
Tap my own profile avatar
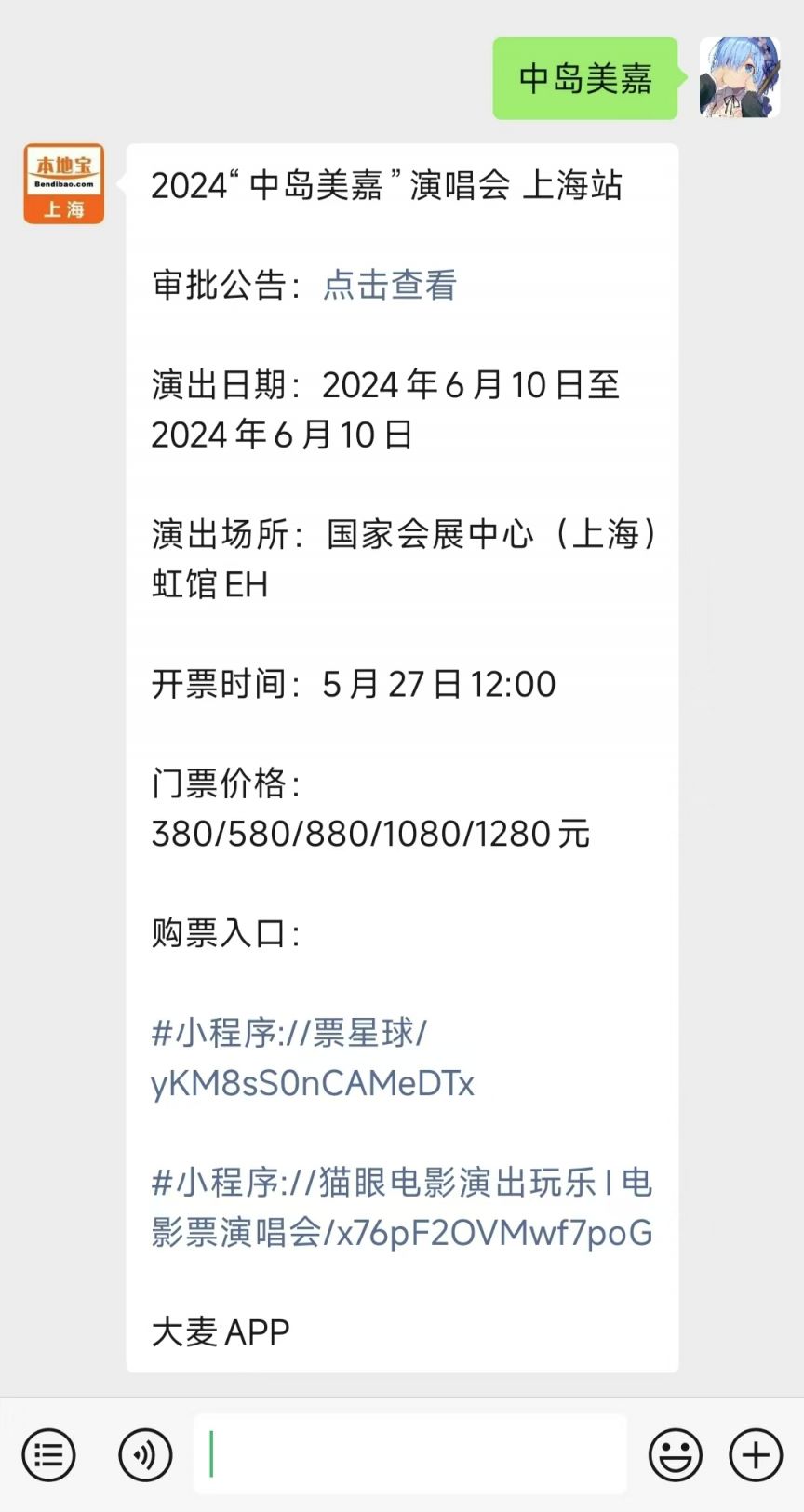pos(740,78)
